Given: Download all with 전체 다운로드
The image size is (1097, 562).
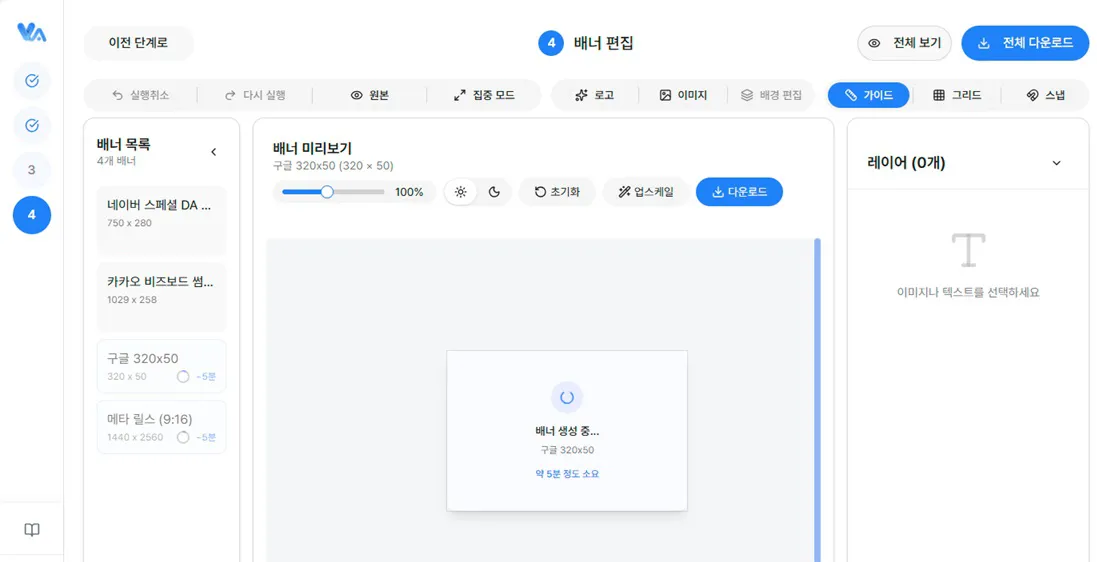Looking at the screenshot, I should [1025, 43].
